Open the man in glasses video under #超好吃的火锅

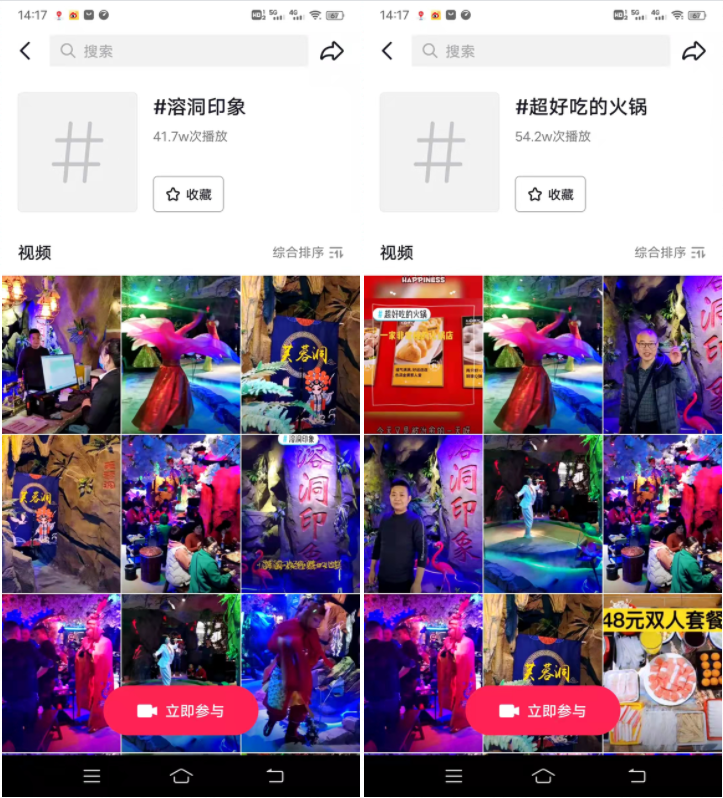[x=662, y=354]
